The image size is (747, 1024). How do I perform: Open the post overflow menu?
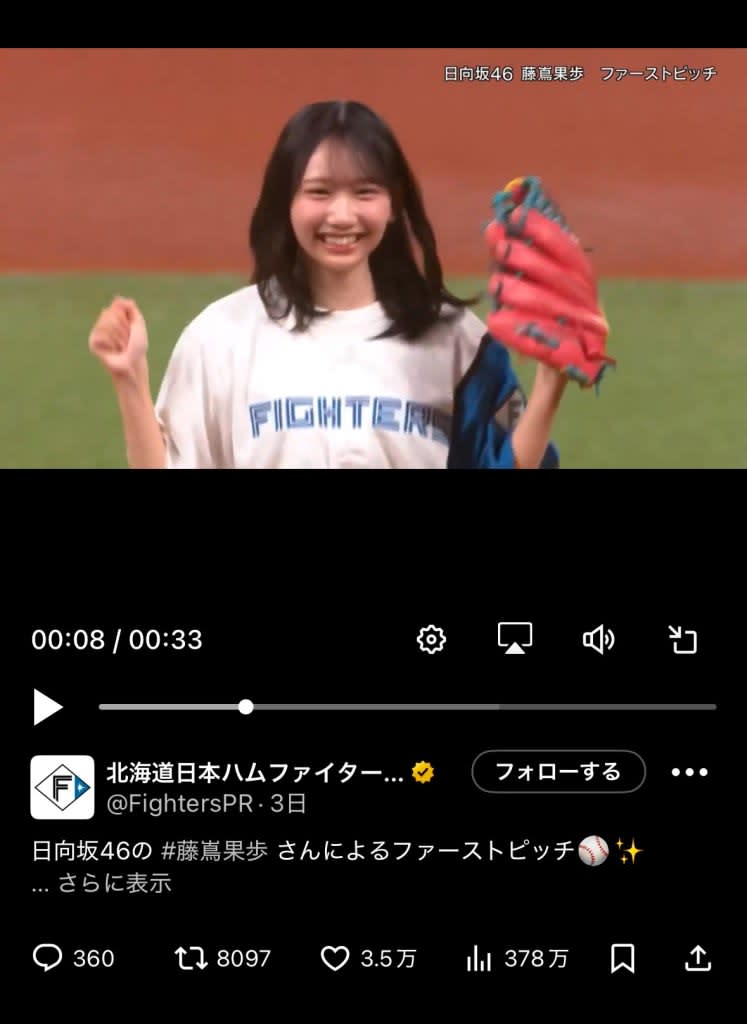[689, 772]
